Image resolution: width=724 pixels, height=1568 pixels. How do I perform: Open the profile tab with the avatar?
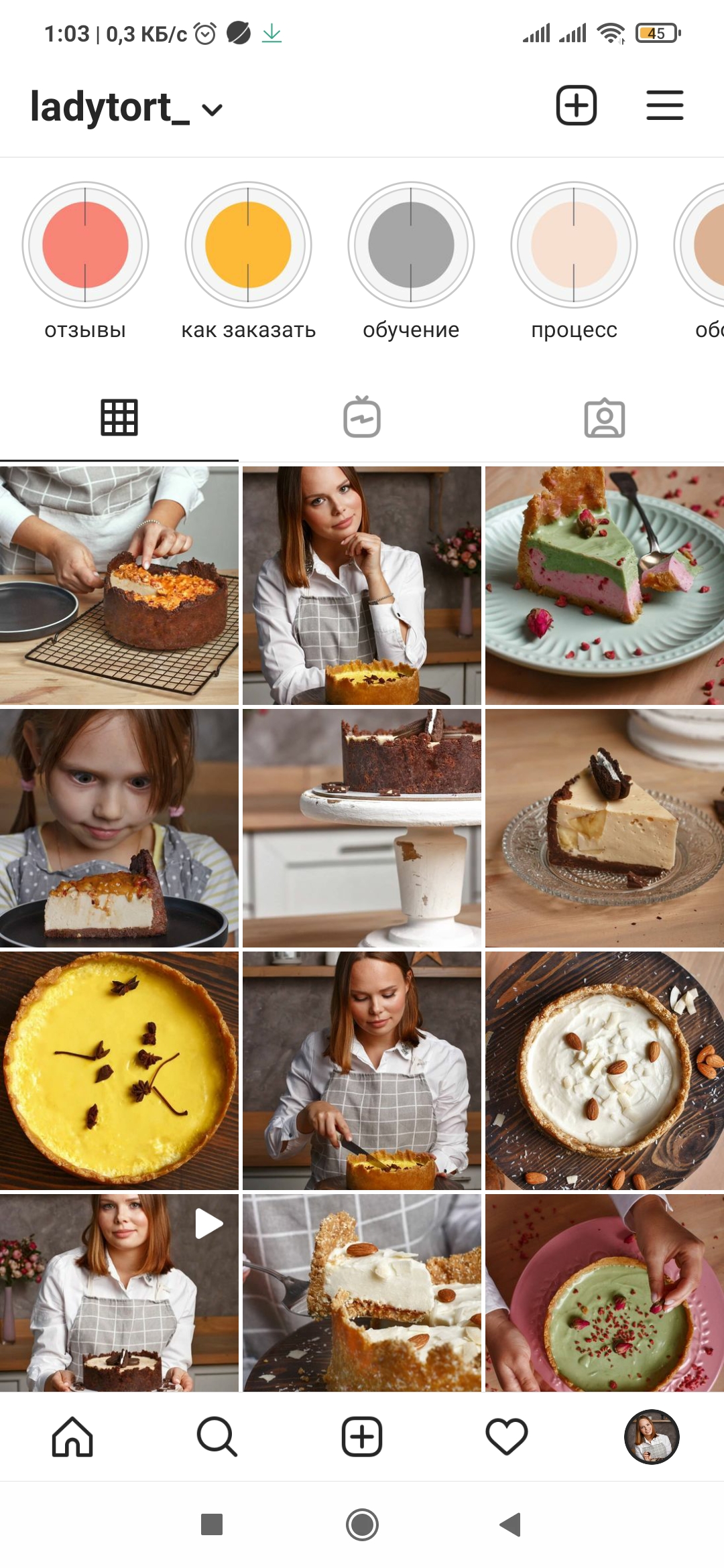coord(652,1437)
